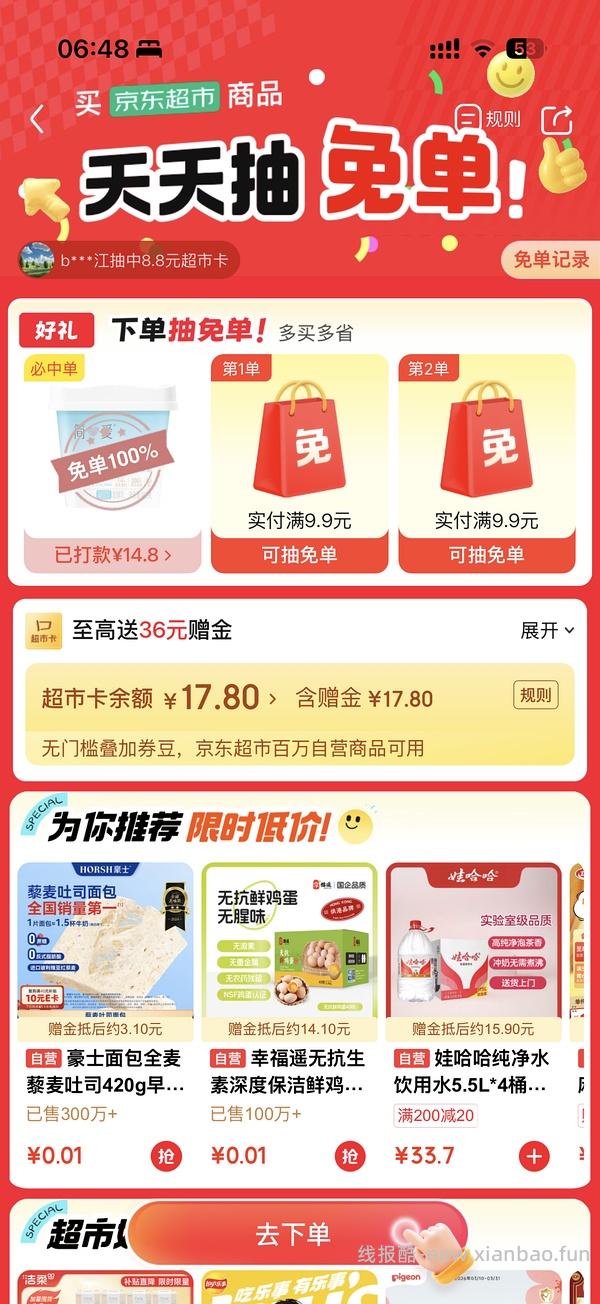Screen dimensions: 600x1304
Task: Share this promotion page
Action: pos(556,119)
